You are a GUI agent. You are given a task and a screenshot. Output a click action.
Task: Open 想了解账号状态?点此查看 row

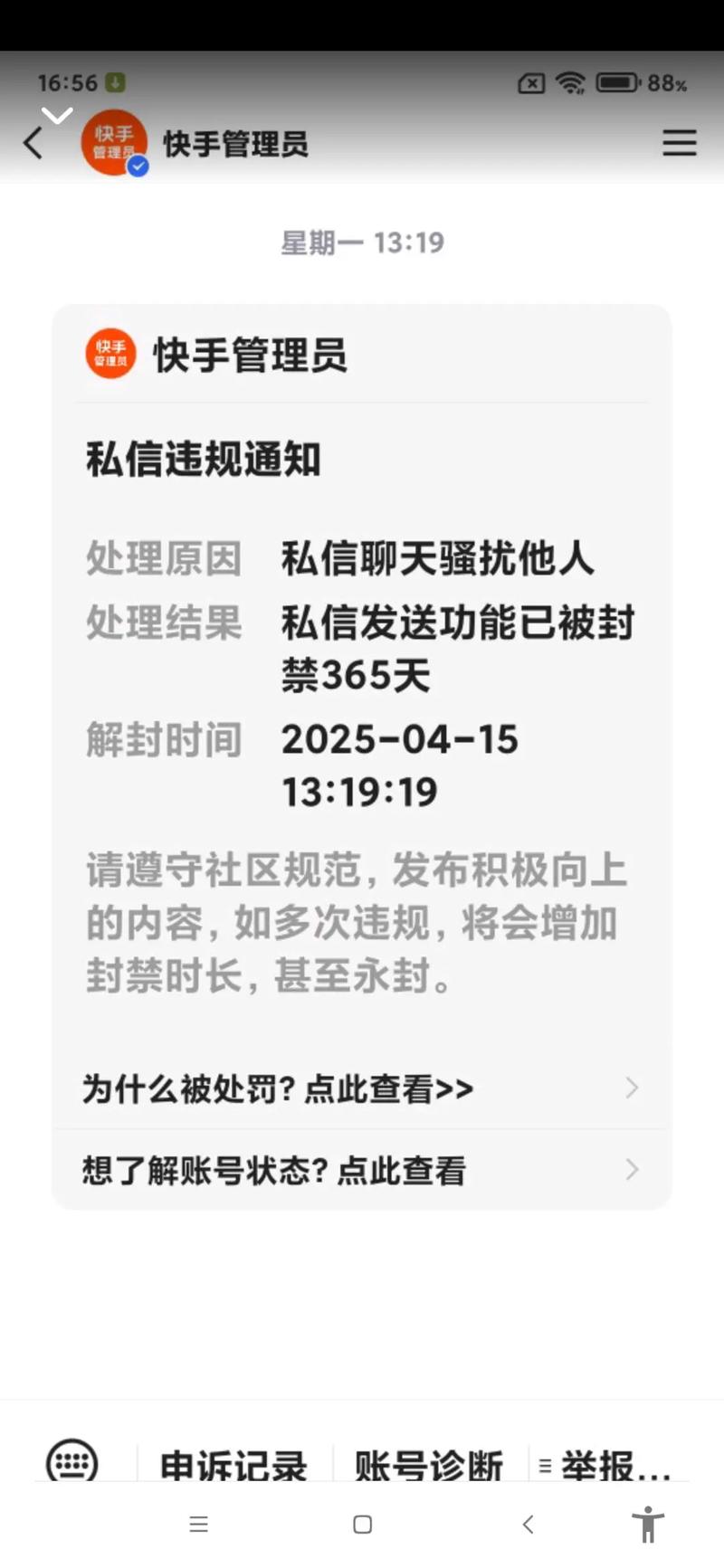(360, 1170)
